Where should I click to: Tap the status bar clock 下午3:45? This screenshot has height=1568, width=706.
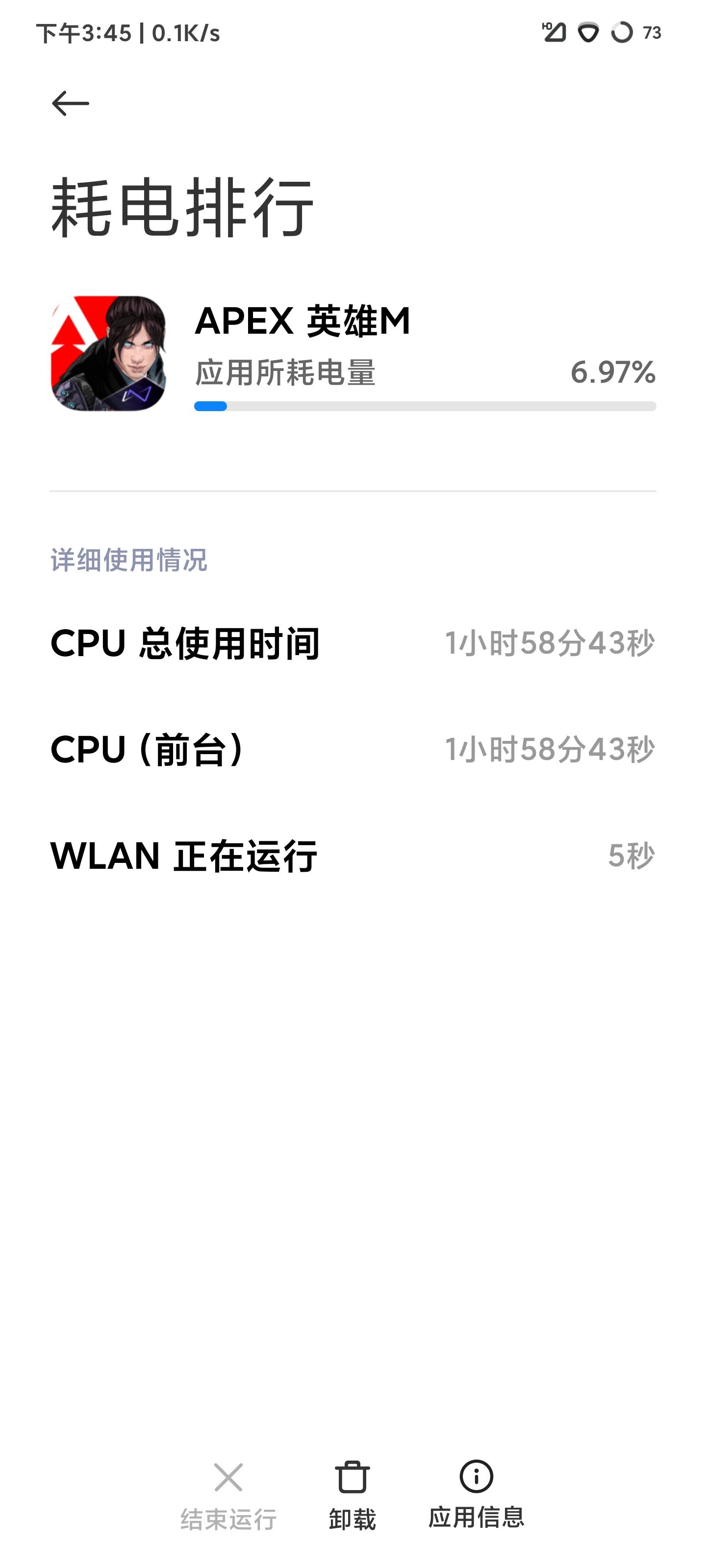tap(85, 33)
